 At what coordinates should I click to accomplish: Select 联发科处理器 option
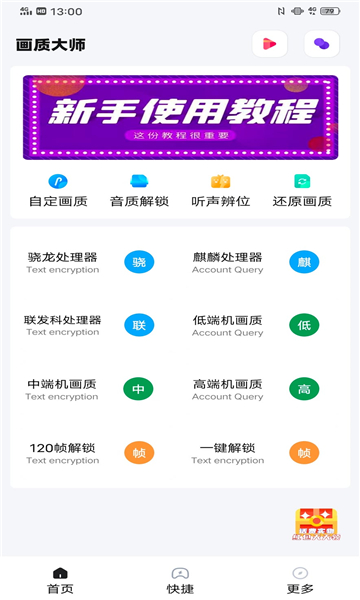click(90, 326)
